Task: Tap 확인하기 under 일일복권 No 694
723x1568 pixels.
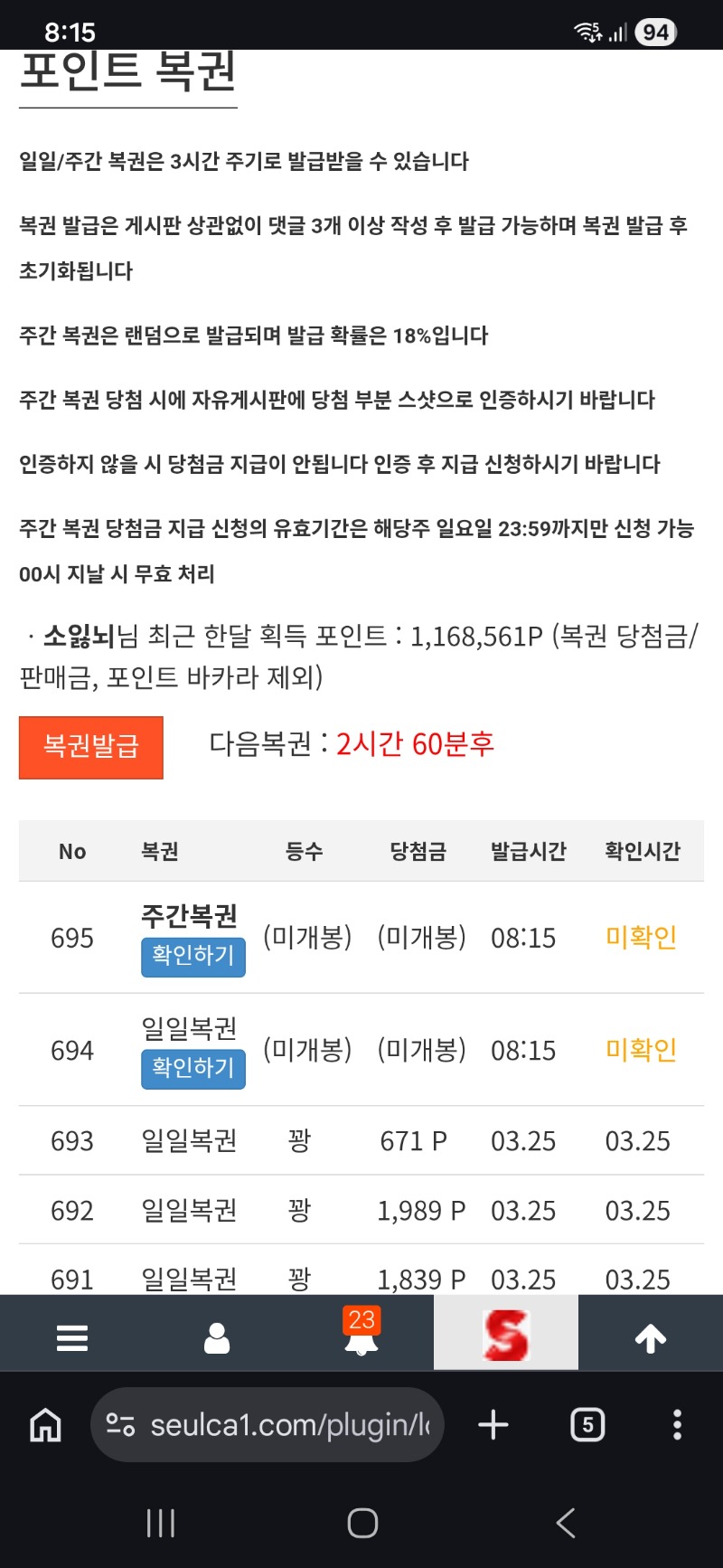Action: tap(192, 1068)
